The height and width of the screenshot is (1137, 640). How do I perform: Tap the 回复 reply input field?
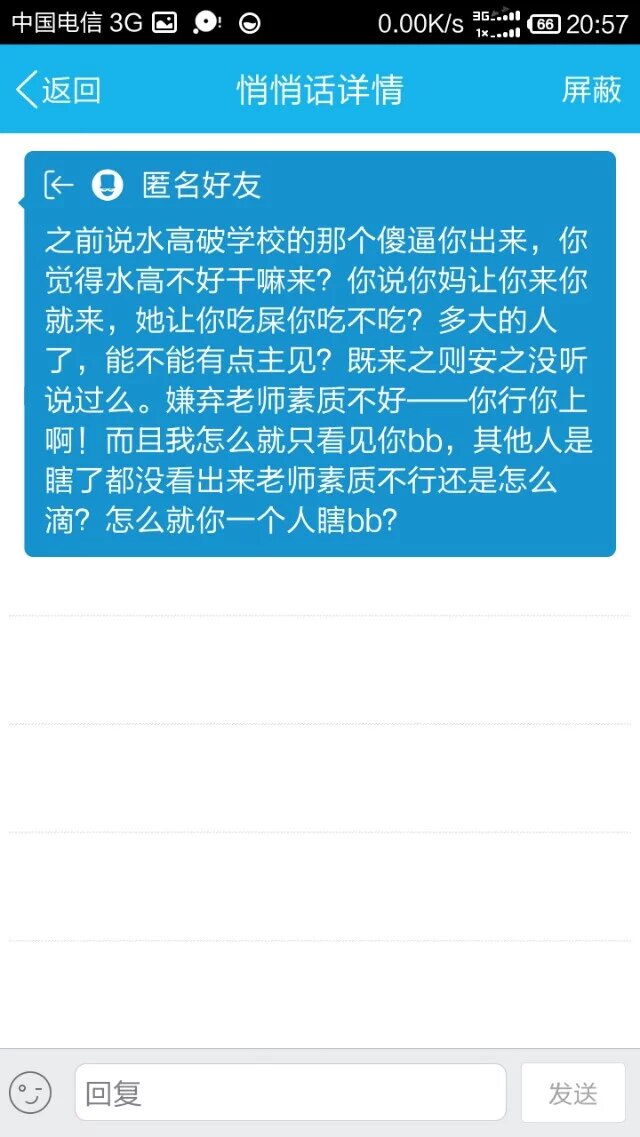[290, 1092]
